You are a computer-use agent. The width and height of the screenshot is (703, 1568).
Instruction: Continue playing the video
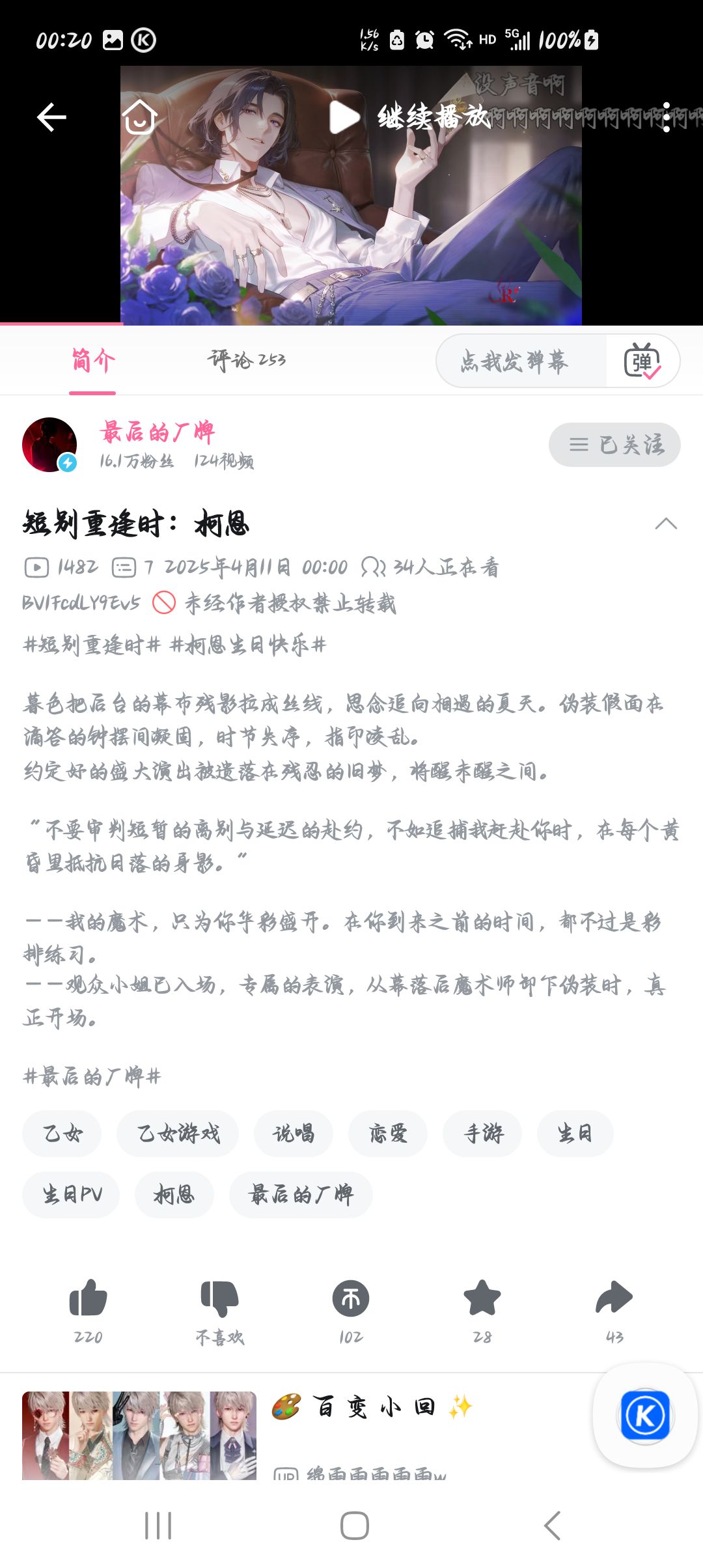click(410, 117)
